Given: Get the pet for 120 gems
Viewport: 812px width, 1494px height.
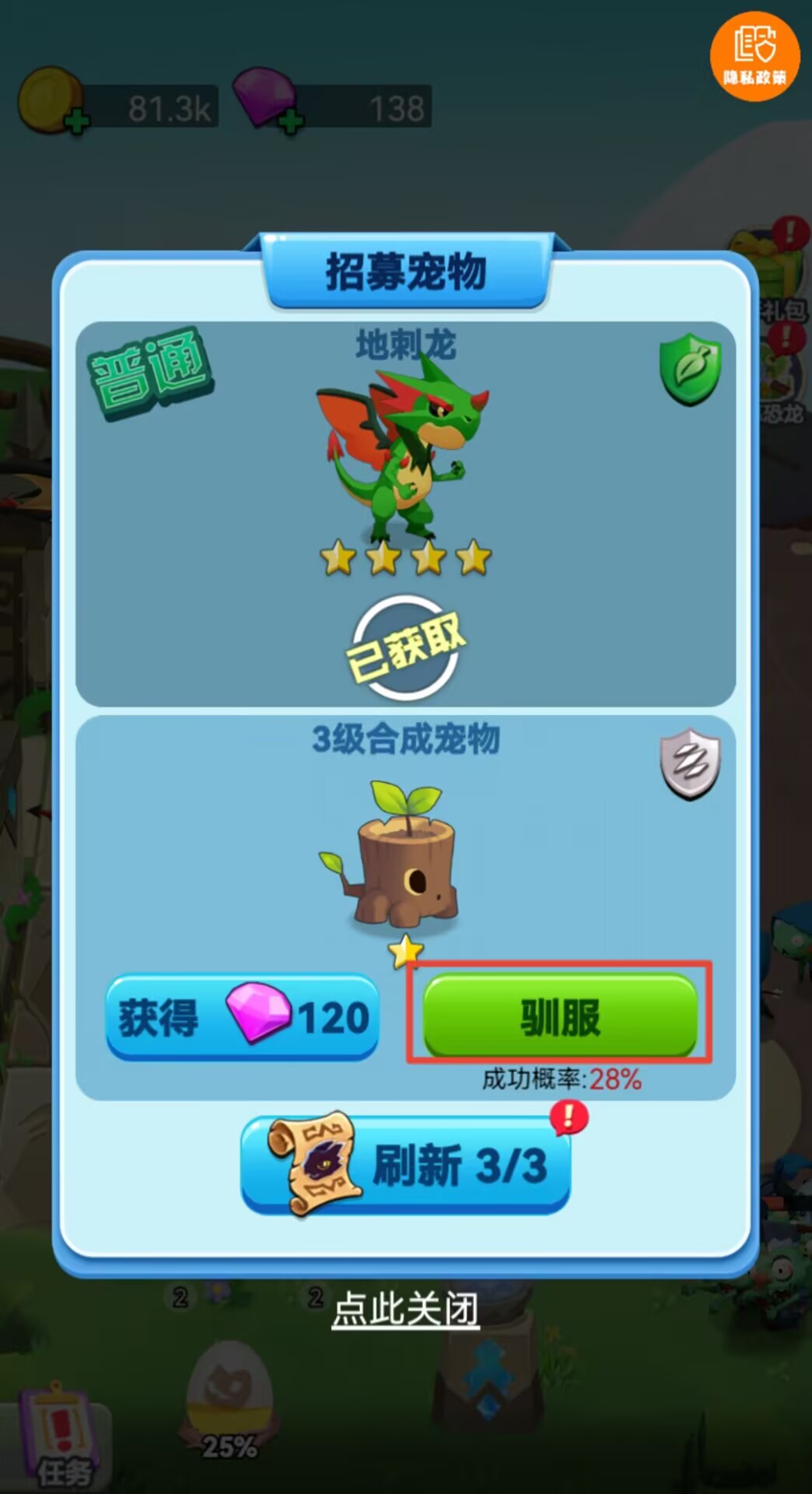Looking at the screenshot, I should (x=243, y=1017).
